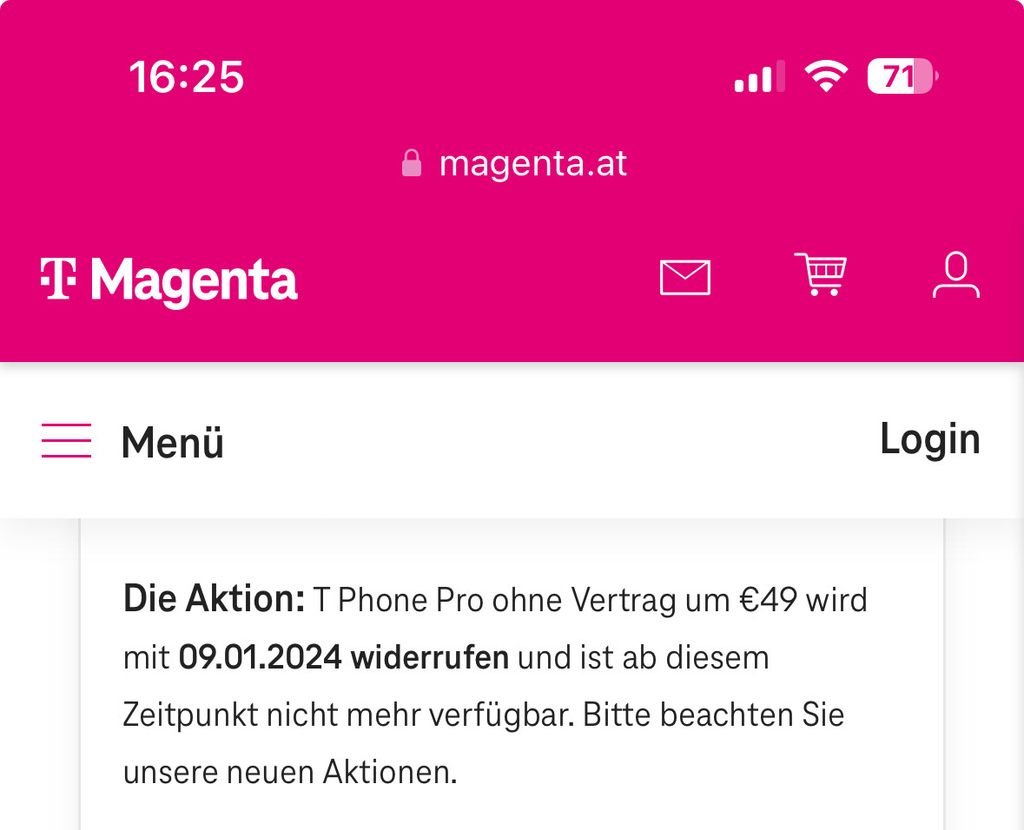The width and height of the screenshot is (1024, 830).
Task: Tap the magenta.at address bar
Action: (514, 163)
